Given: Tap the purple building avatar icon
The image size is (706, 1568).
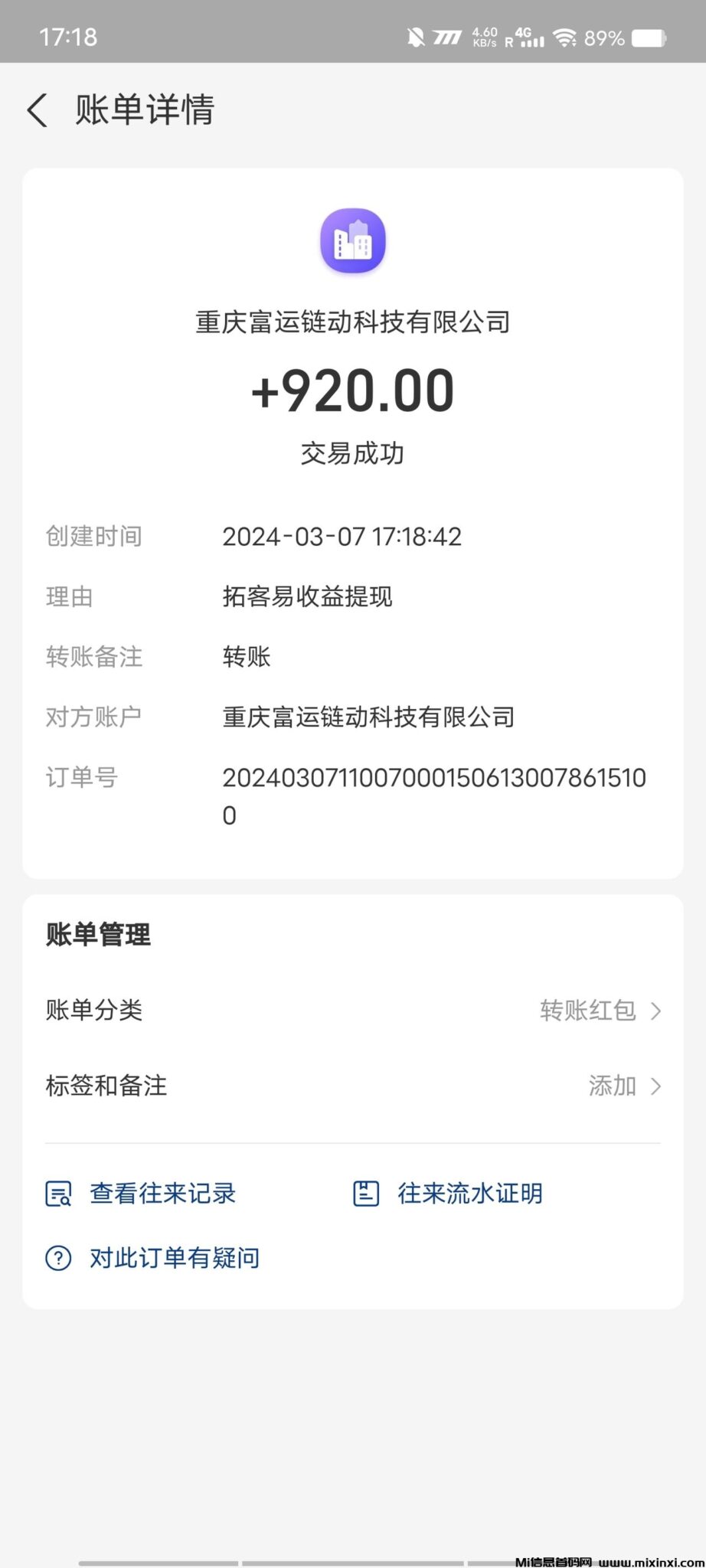Looking at the screenshot, I should [352, 240].
